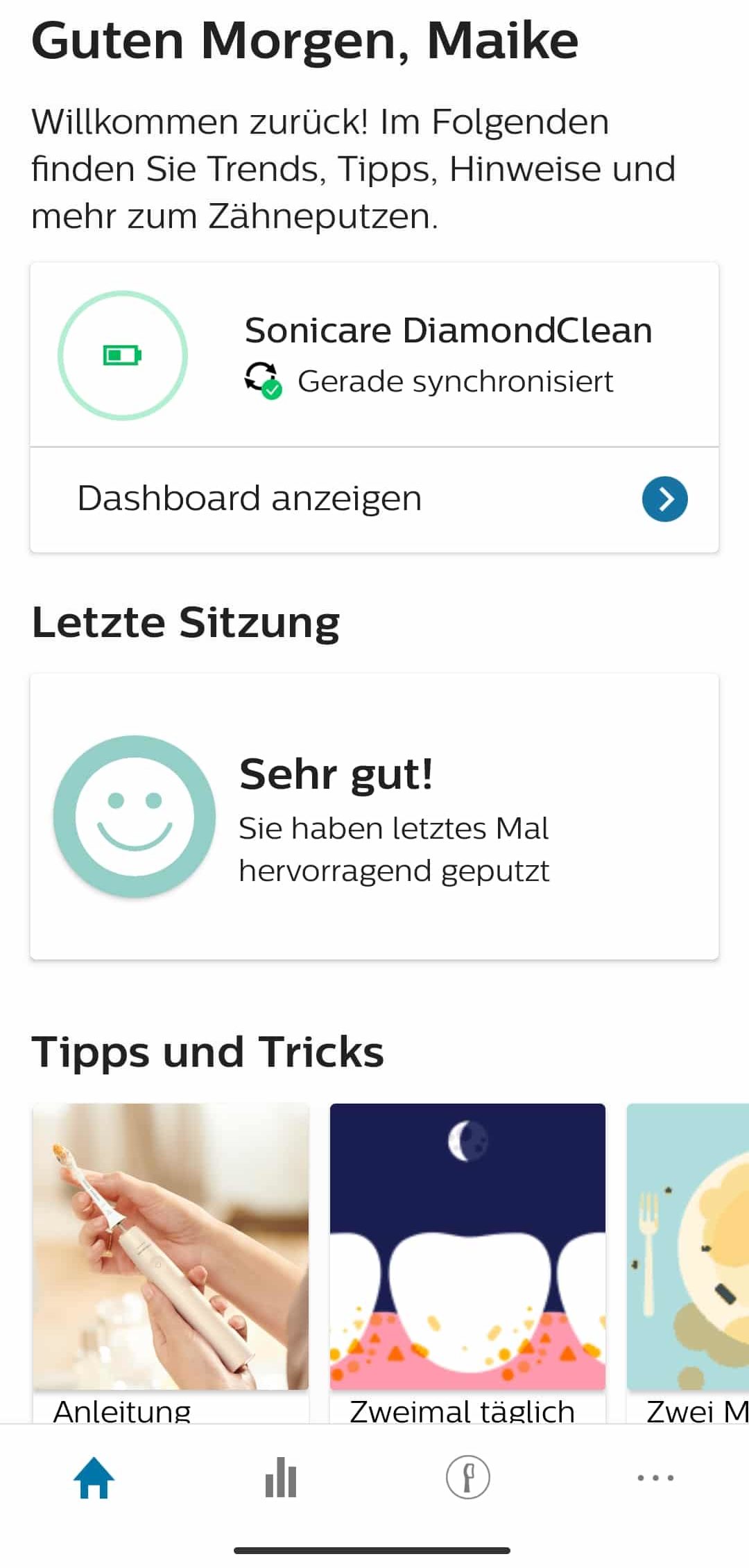Viewport: 749px width, 1568px height.
Task: Open the three-dots more tab
Action: coord(655,1477)
